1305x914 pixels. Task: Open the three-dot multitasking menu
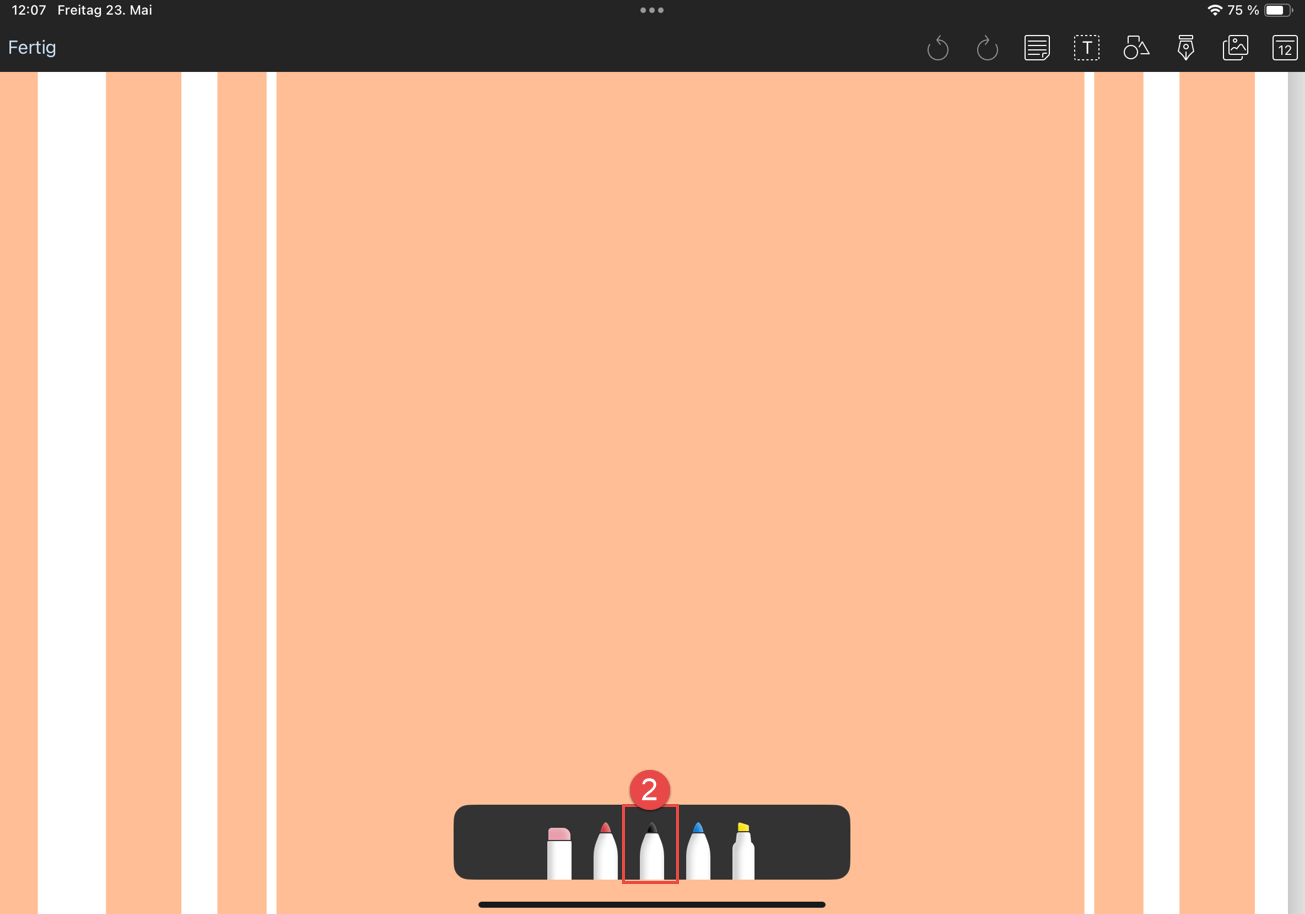[652, 10]
